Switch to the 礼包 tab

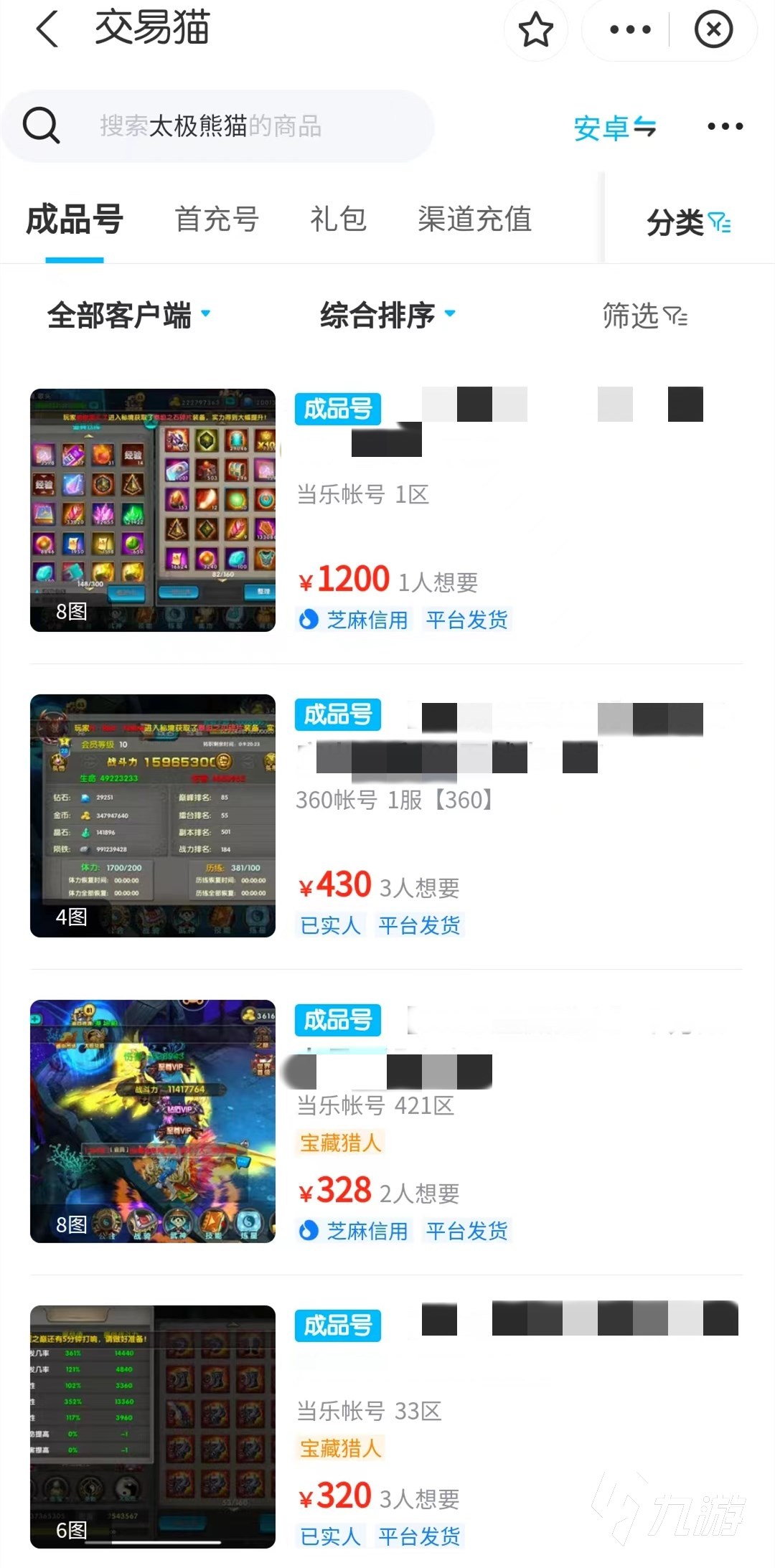click(x=338, y=219)
